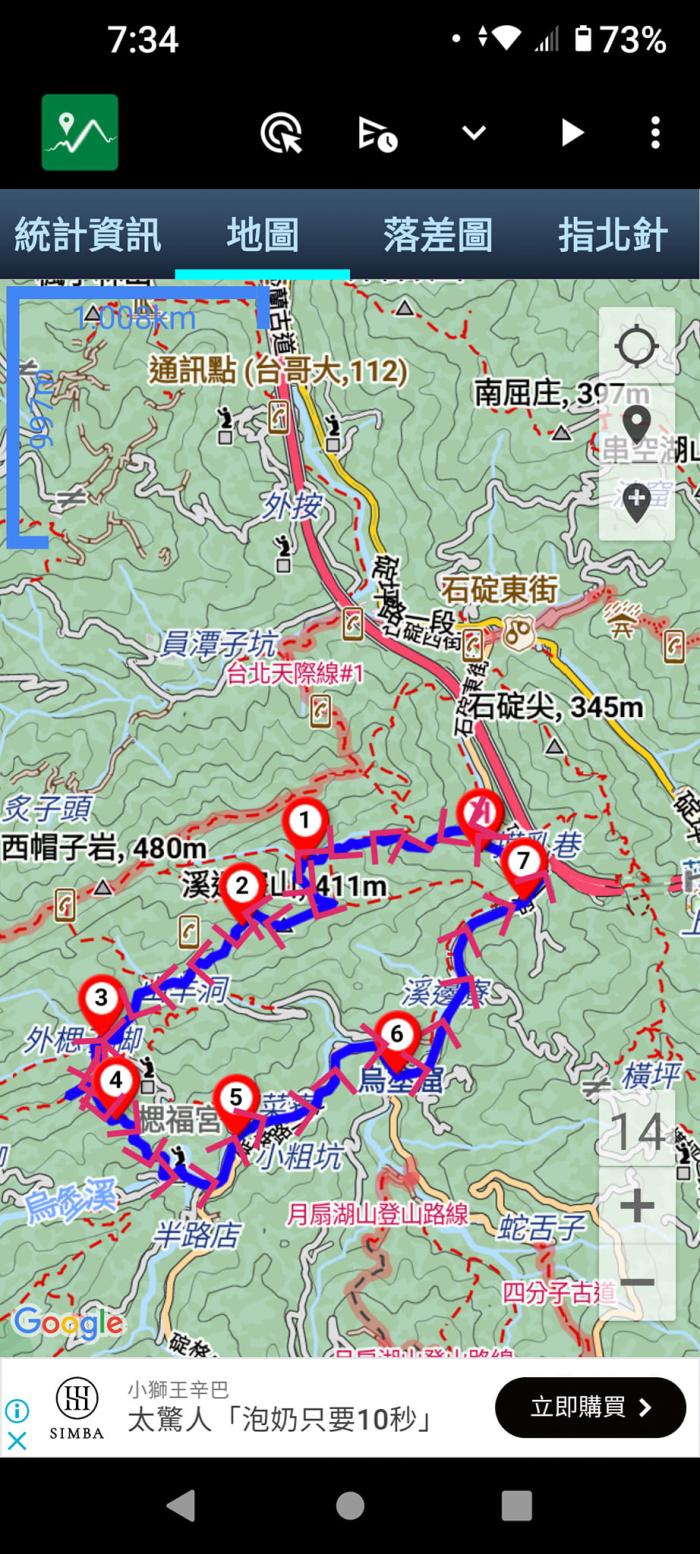Zoom out with the minus button

click(637, 1282)
